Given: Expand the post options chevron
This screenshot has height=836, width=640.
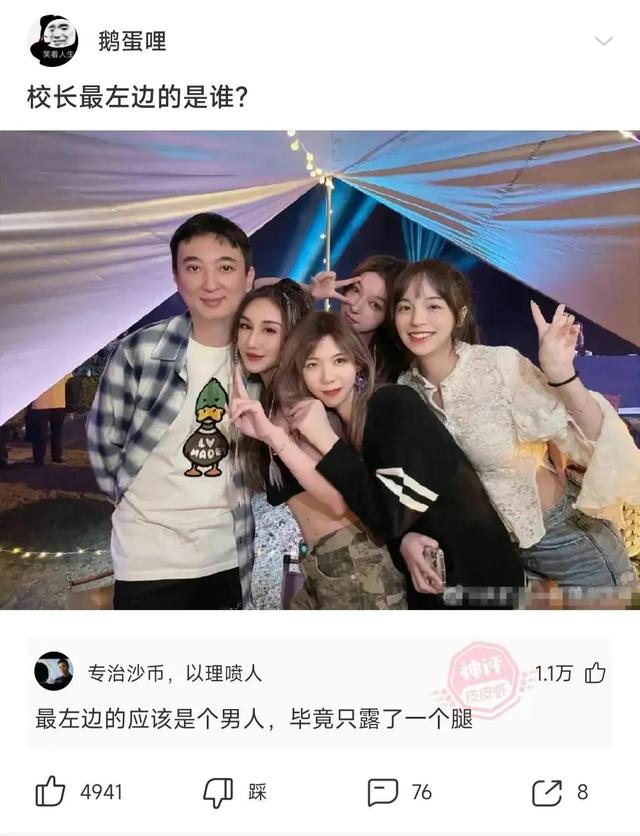Looking at the screenshot, I should coord(603,41).
